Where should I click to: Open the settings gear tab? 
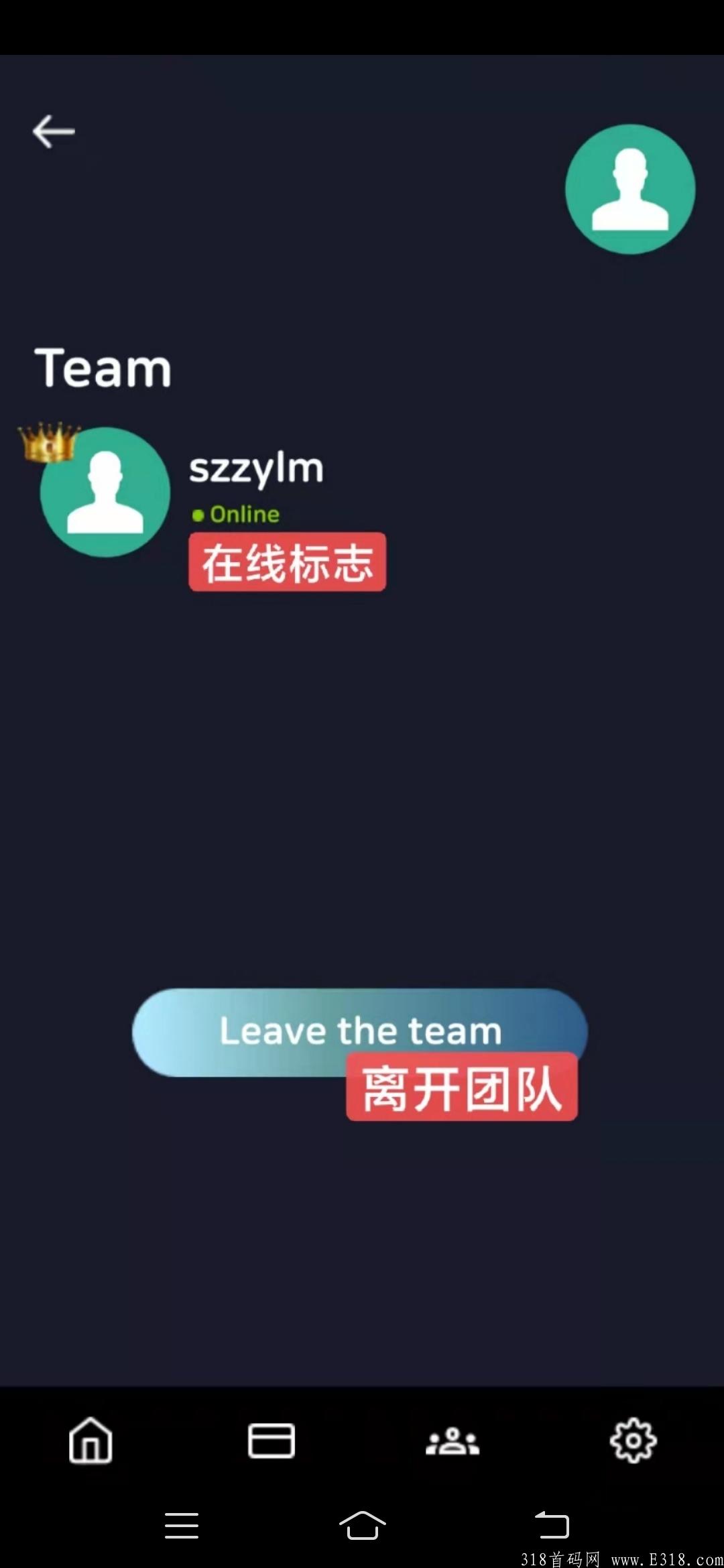633,1441
